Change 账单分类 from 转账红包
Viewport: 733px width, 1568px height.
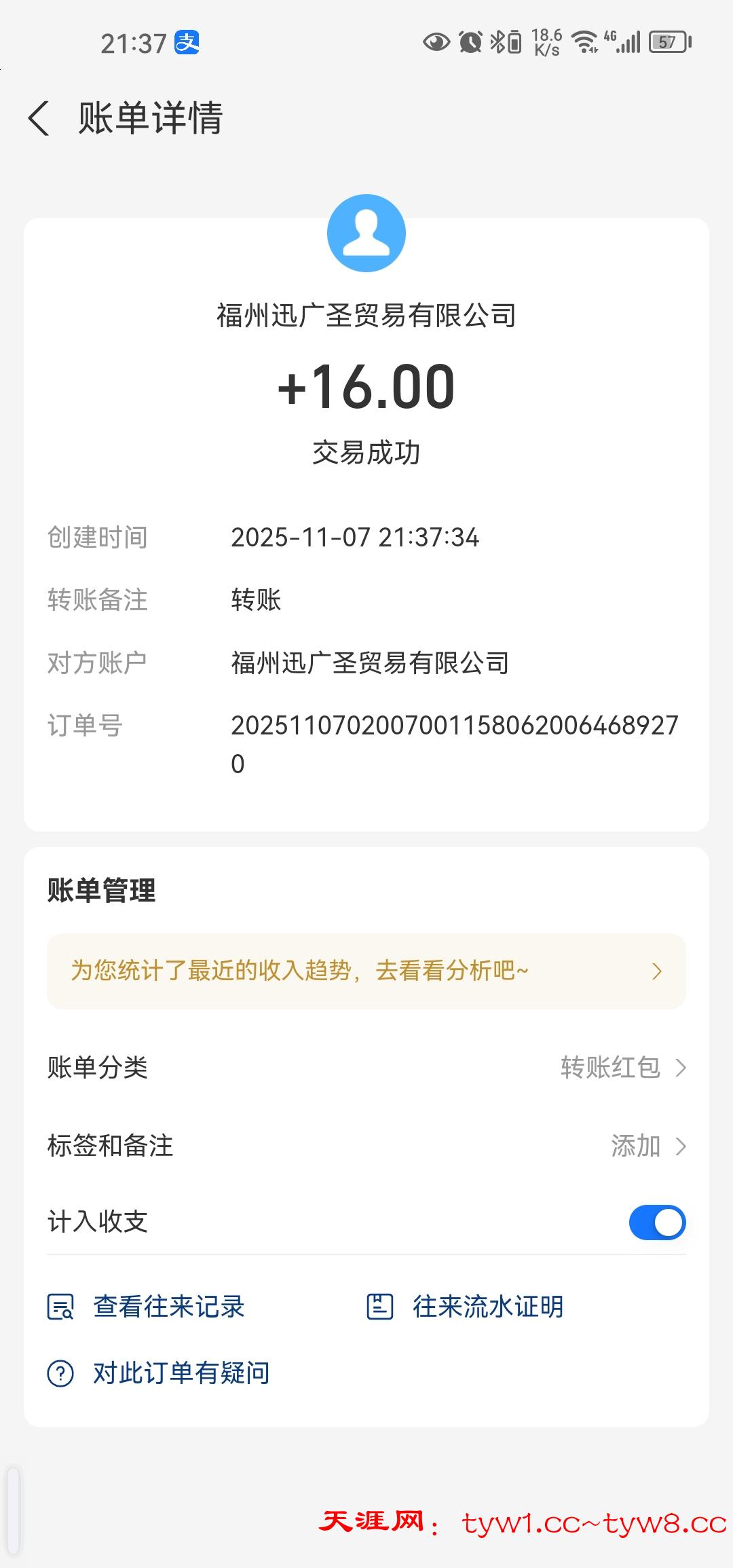point(623,1067)
